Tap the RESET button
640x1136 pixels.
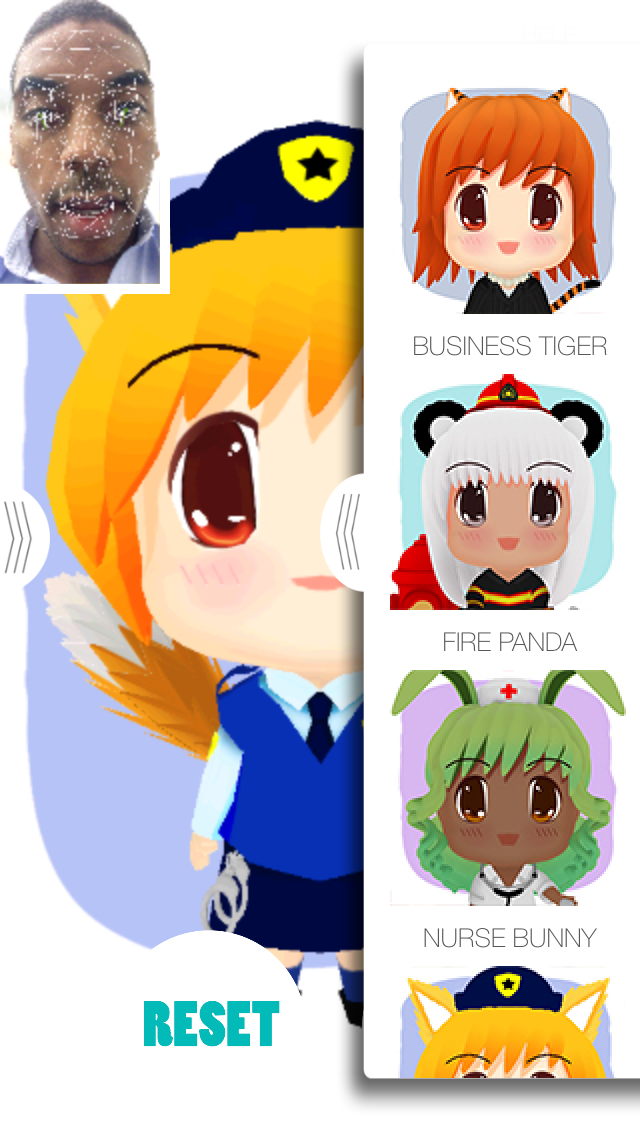(x=211, y=1022)
